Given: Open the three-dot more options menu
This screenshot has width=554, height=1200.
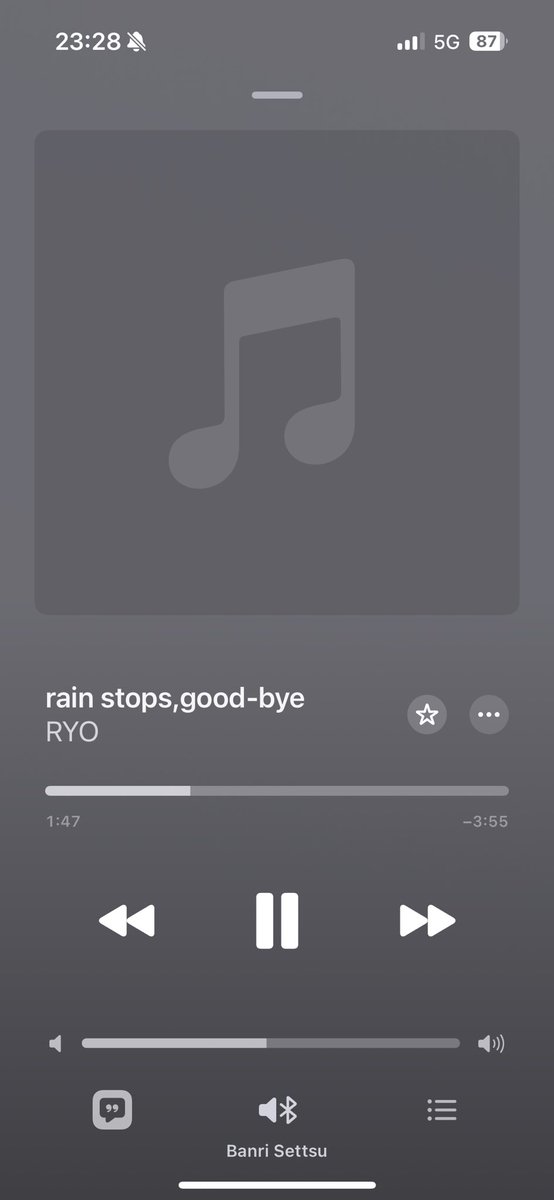Looking at the screenshot, I should click(x=489, y=714).
